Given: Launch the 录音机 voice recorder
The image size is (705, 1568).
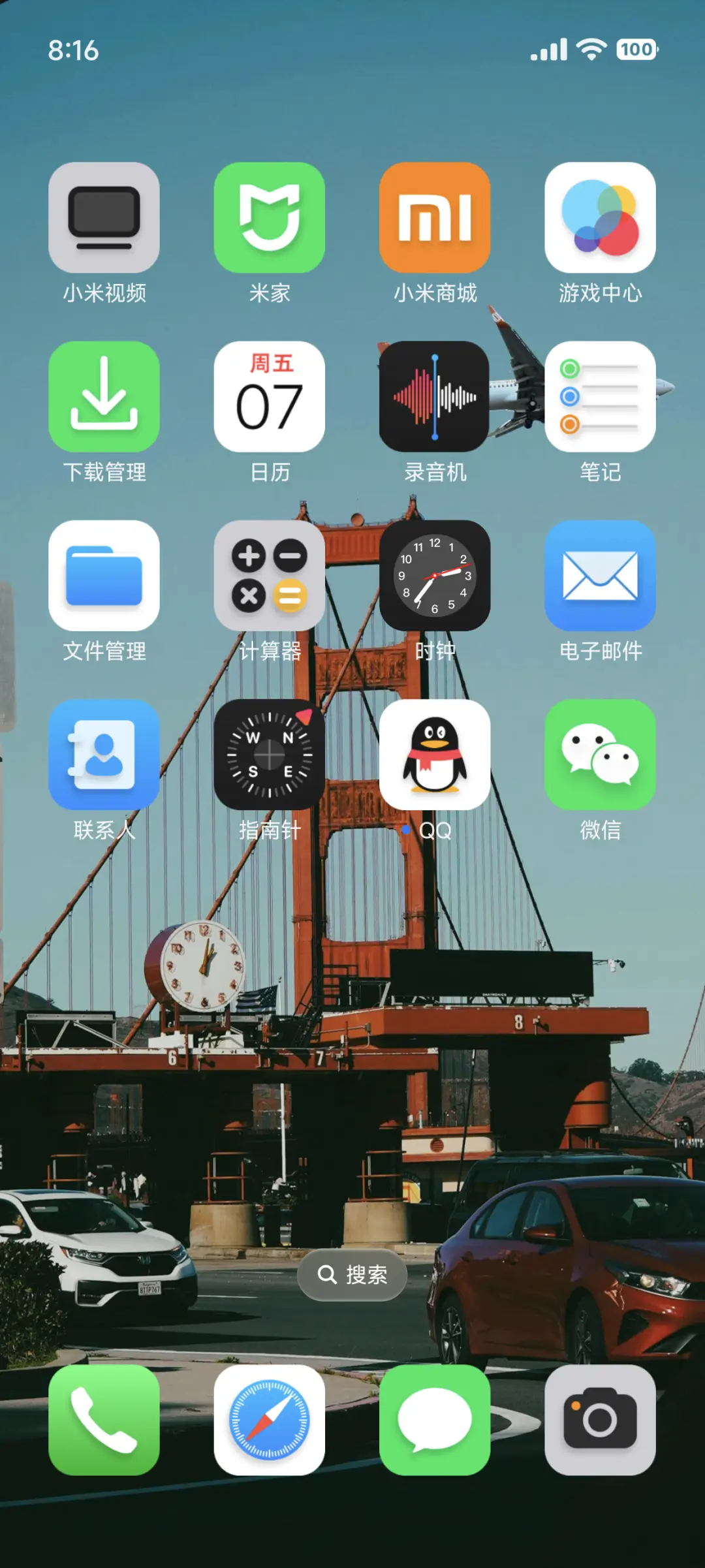Looking at the screenshot, I should (435, 398).
